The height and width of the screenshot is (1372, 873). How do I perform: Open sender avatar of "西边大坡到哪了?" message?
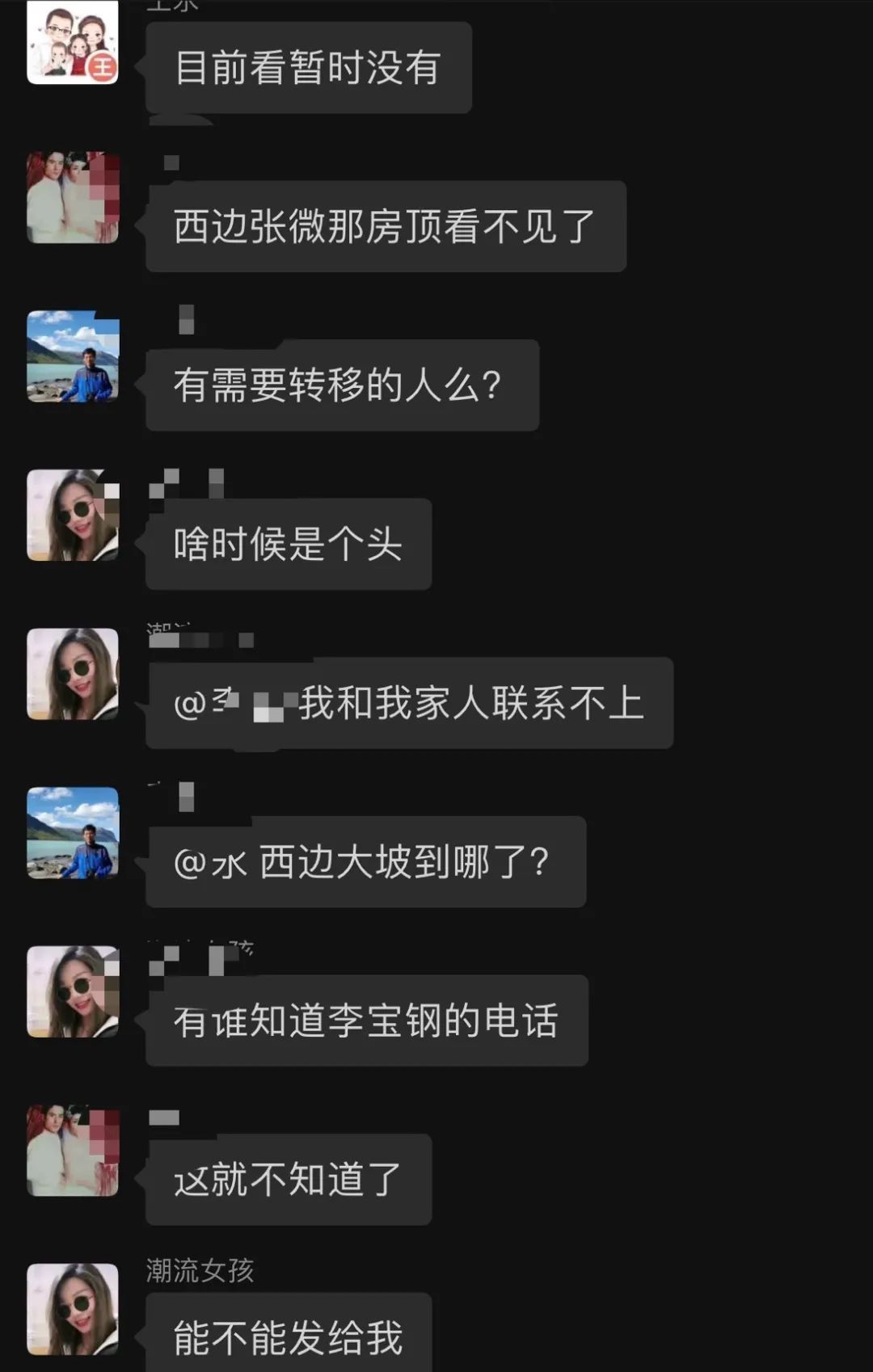click(73, 832)
